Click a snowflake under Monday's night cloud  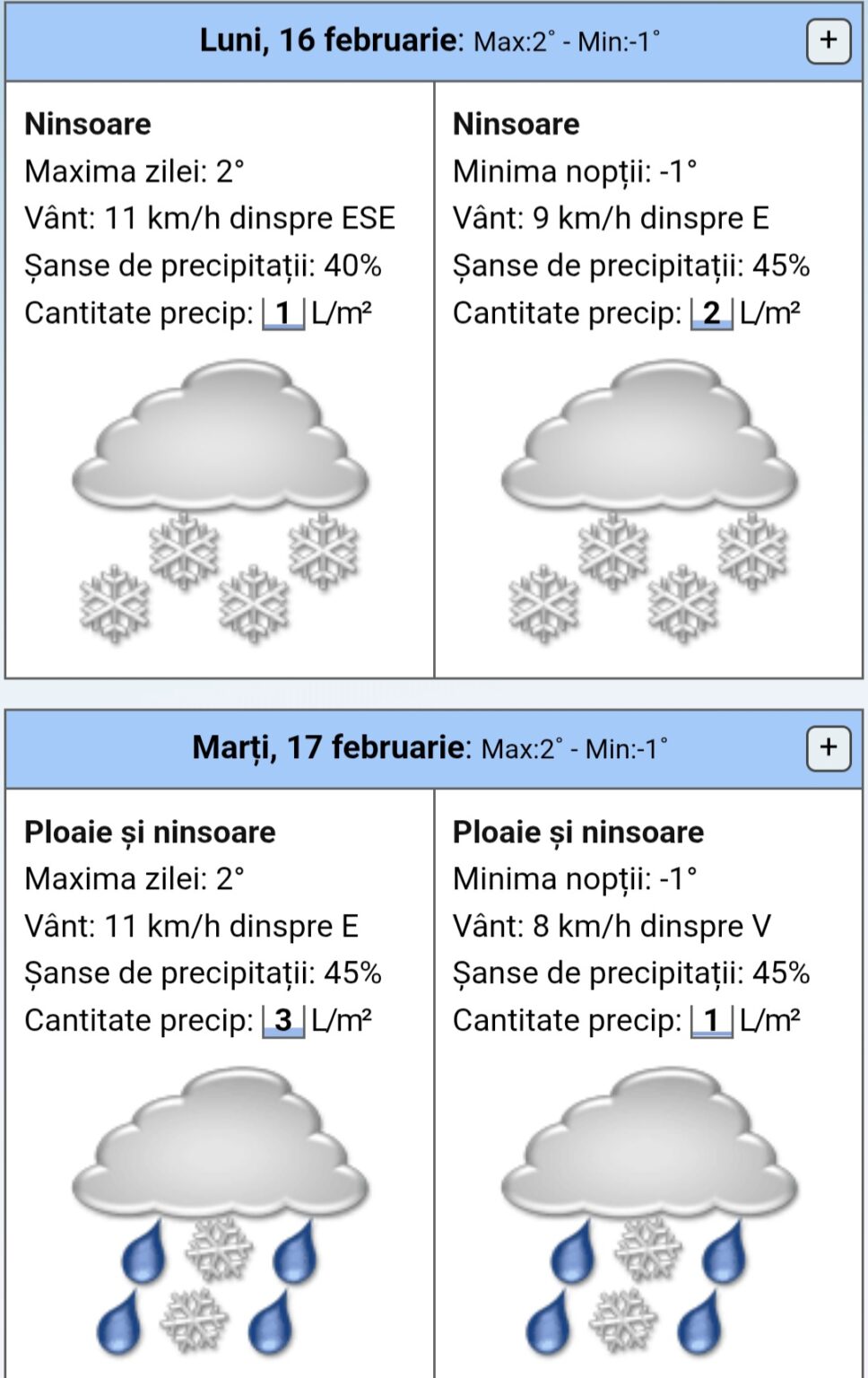(x=614, y=552)
